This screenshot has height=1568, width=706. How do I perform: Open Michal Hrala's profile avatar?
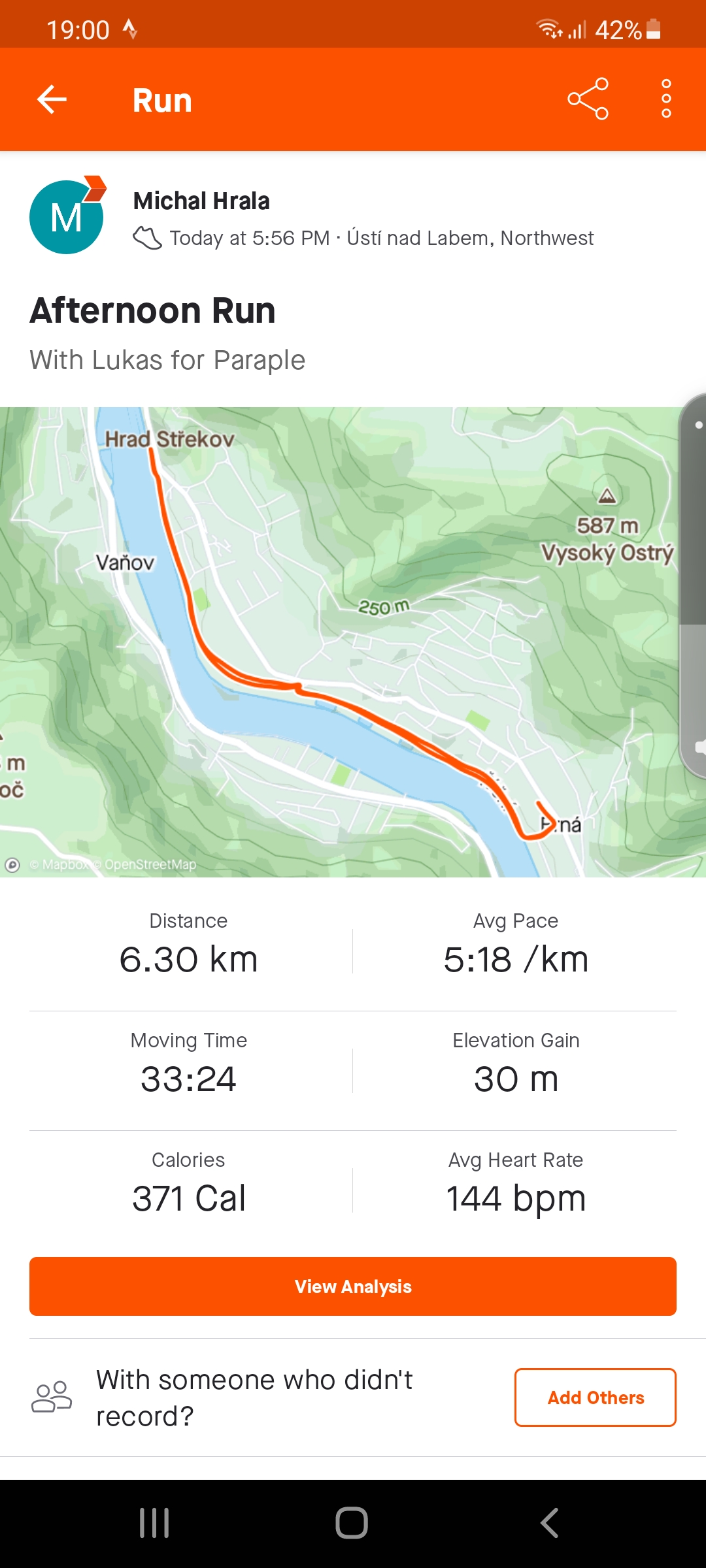point(67,216)
